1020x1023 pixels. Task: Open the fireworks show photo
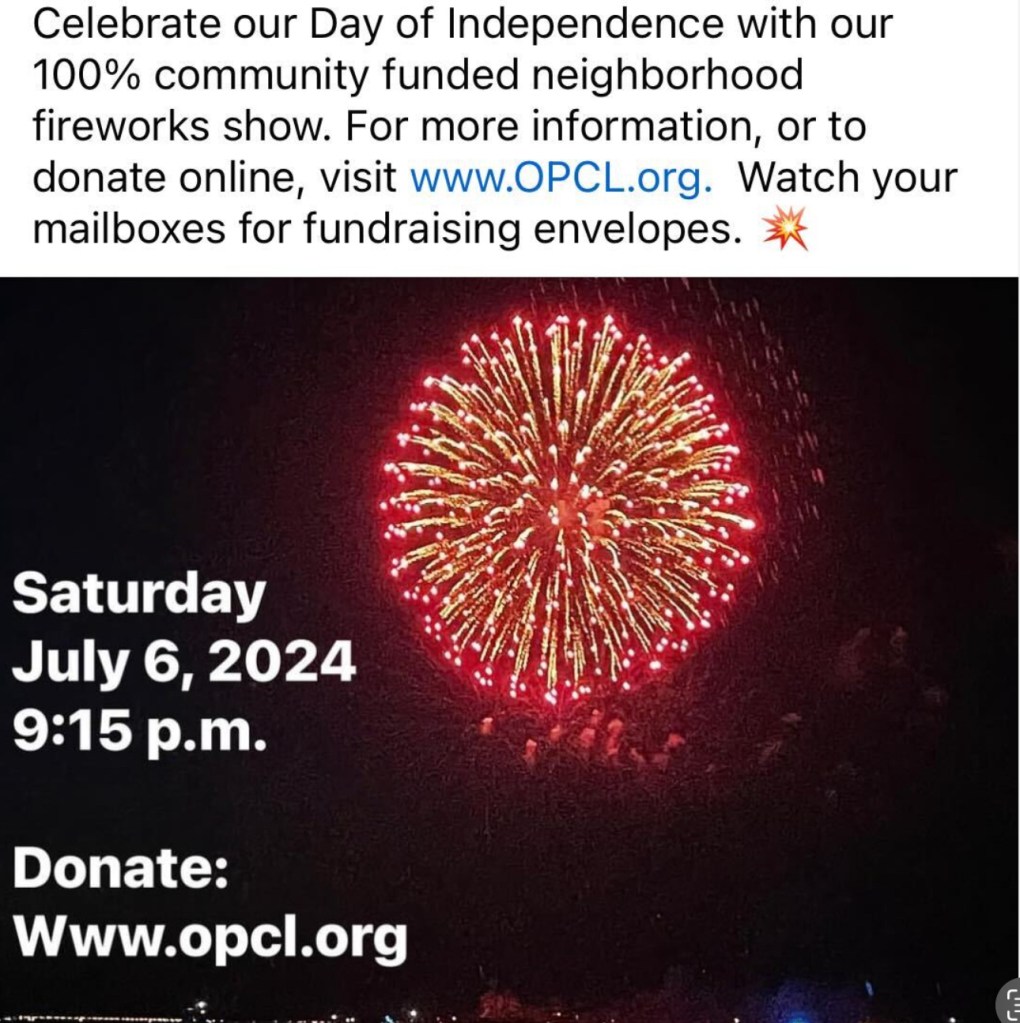click(568, 510)
